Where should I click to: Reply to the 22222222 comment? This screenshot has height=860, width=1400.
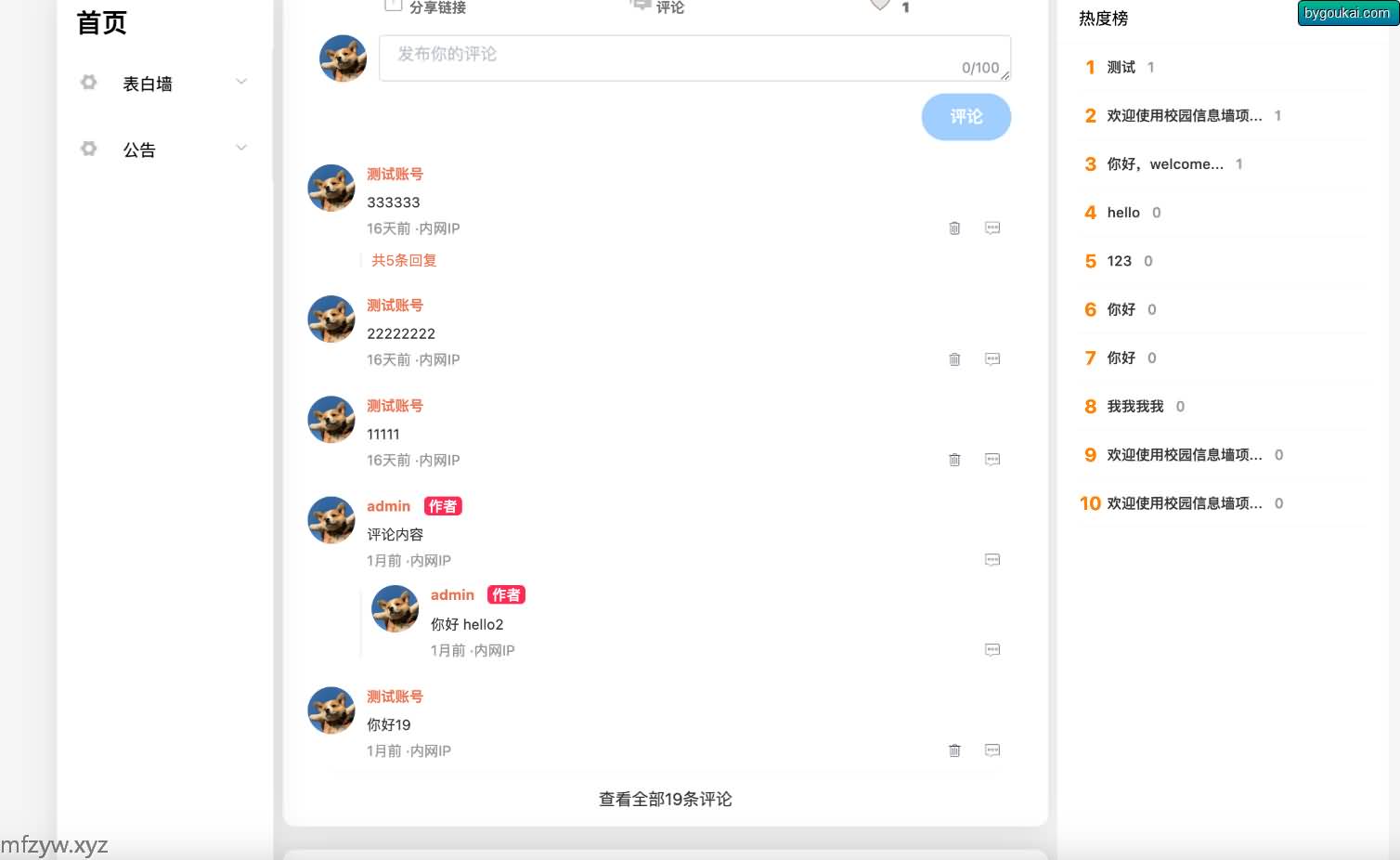click(992, 359)
